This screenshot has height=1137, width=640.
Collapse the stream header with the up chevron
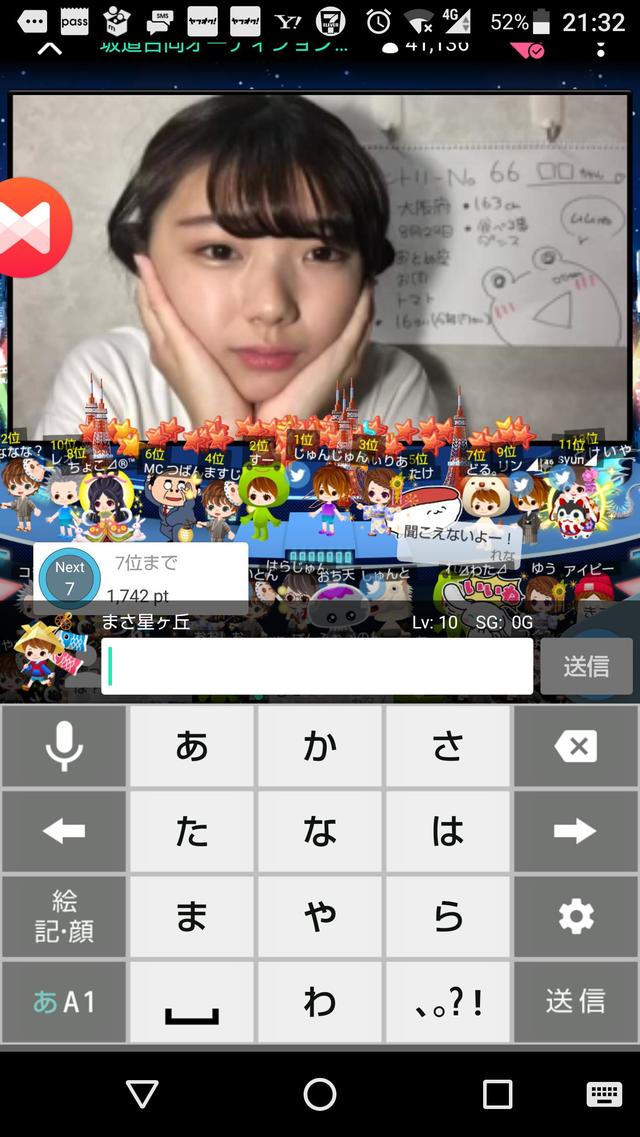[x=48, y=48]
